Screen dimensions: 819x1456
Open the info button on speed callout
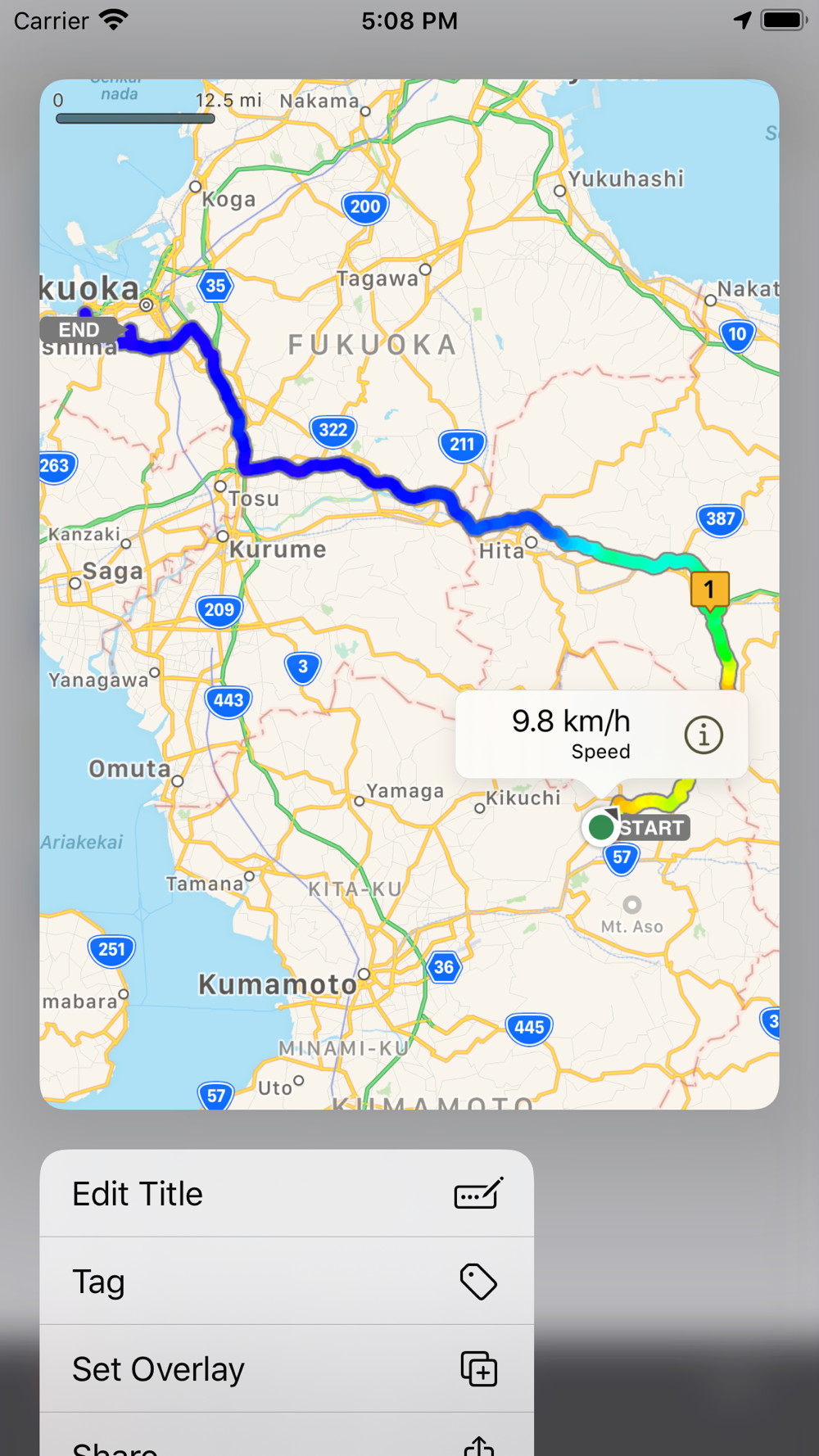pos(703,735)
